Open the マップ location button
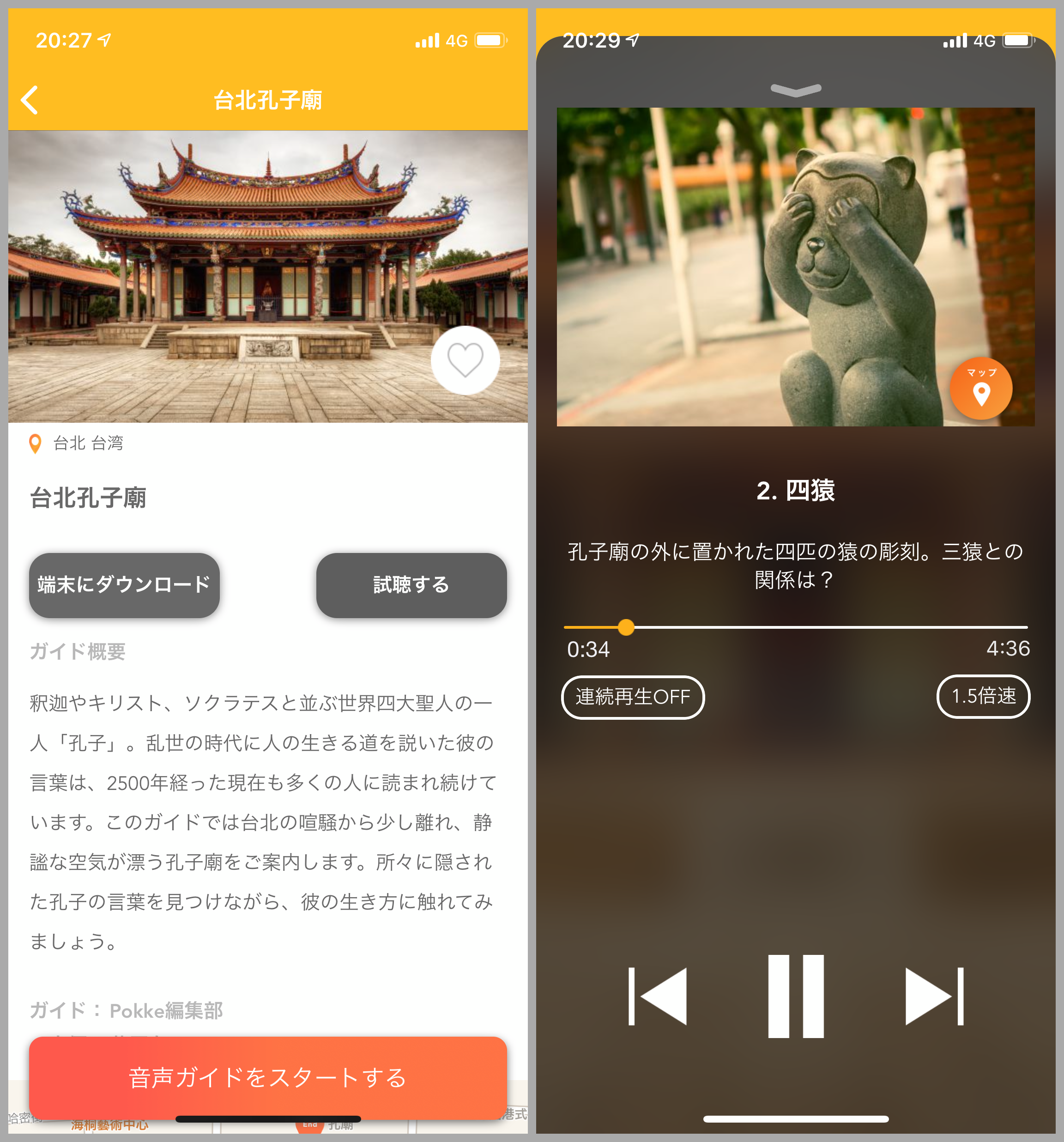Screen dimensions: 1064x1142 [981, 389]
